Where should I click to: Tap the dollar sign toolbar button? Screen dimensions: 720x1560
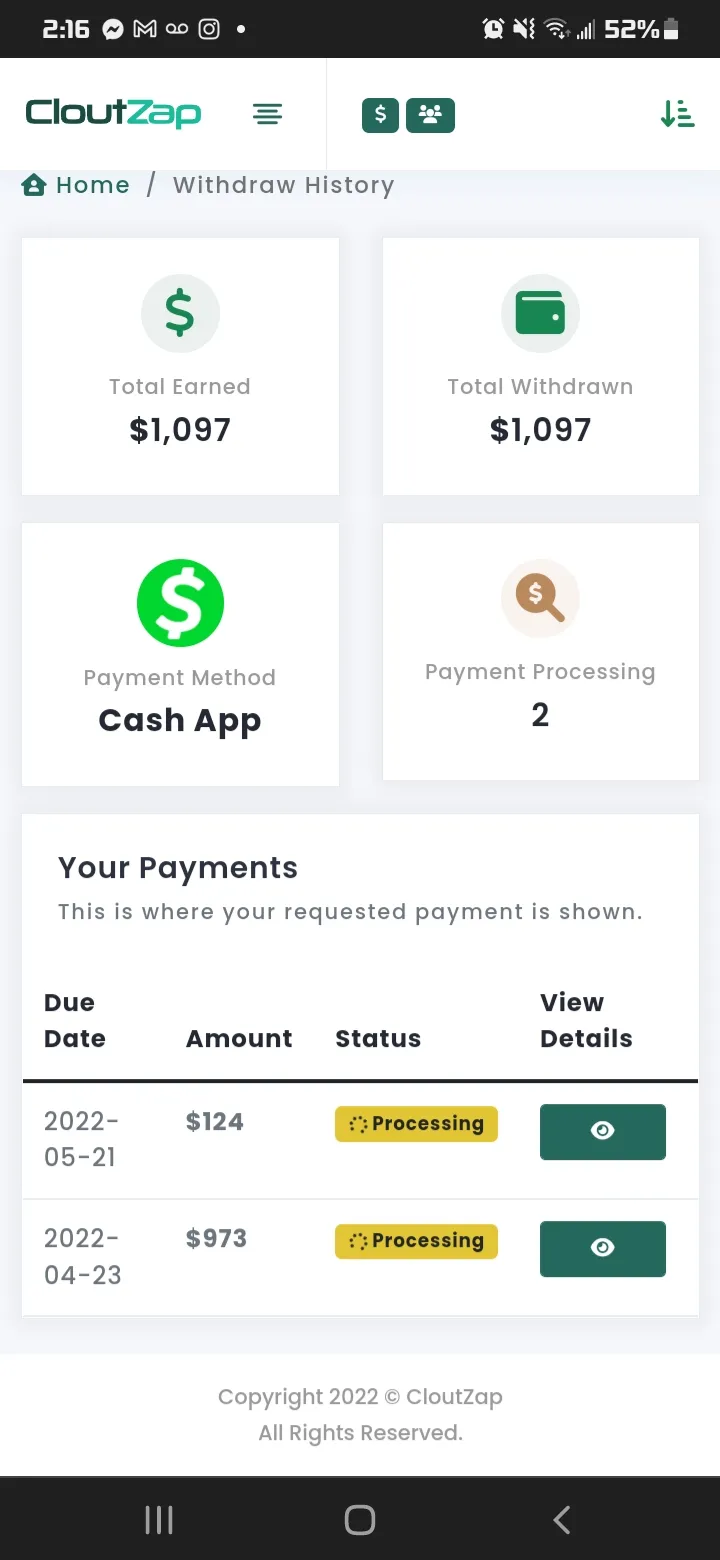tap(380, 115)
